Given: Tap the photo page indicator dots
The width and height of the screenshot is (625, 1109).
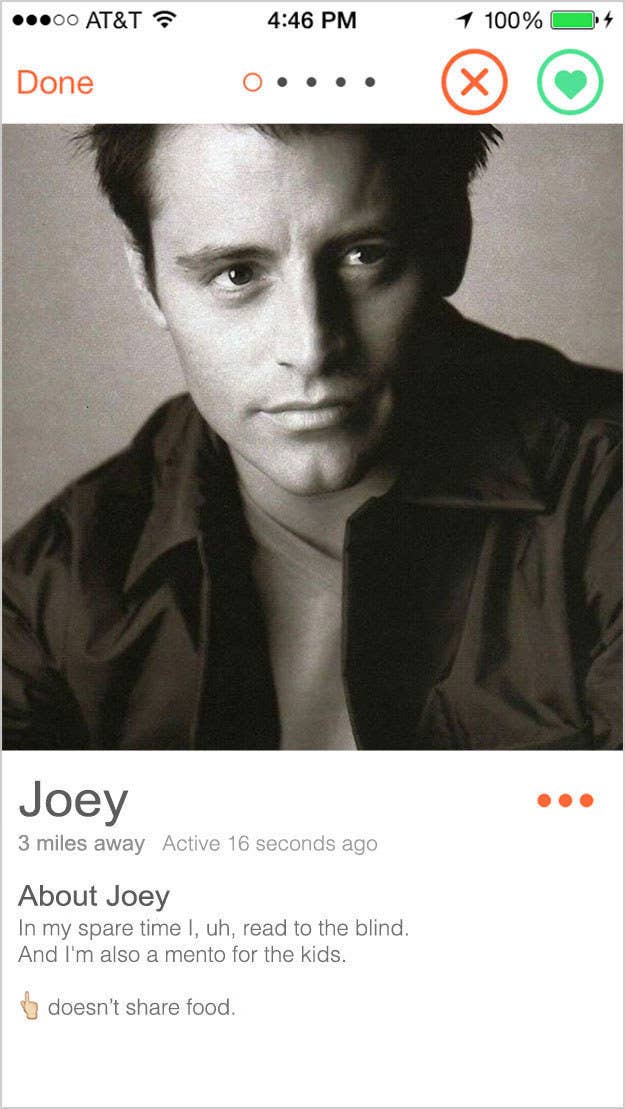Looking at the screenshot, I should [309, 83].
